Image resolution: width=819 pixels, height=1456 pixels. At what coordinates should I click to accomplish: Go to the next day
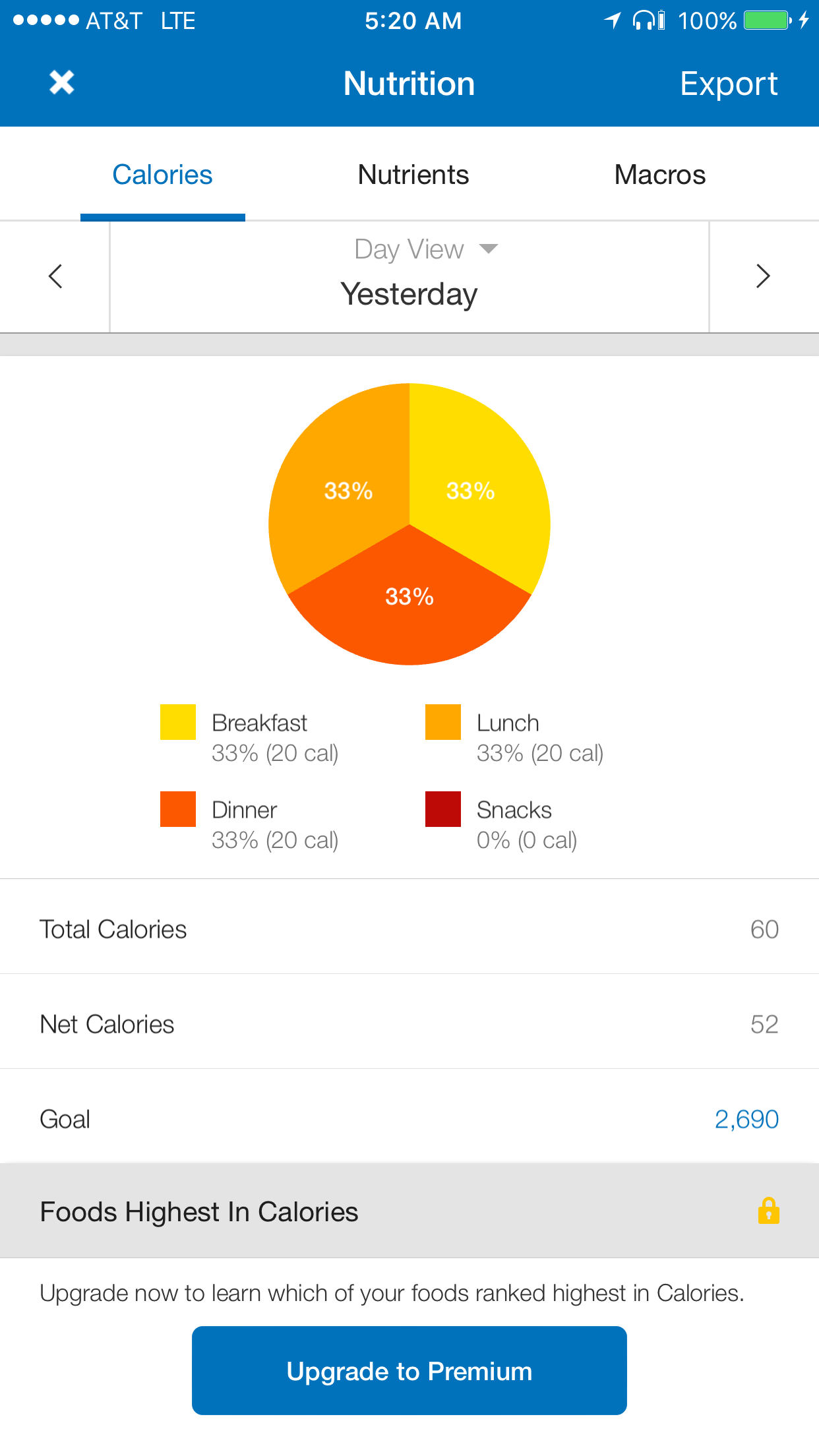click(763, 276)
